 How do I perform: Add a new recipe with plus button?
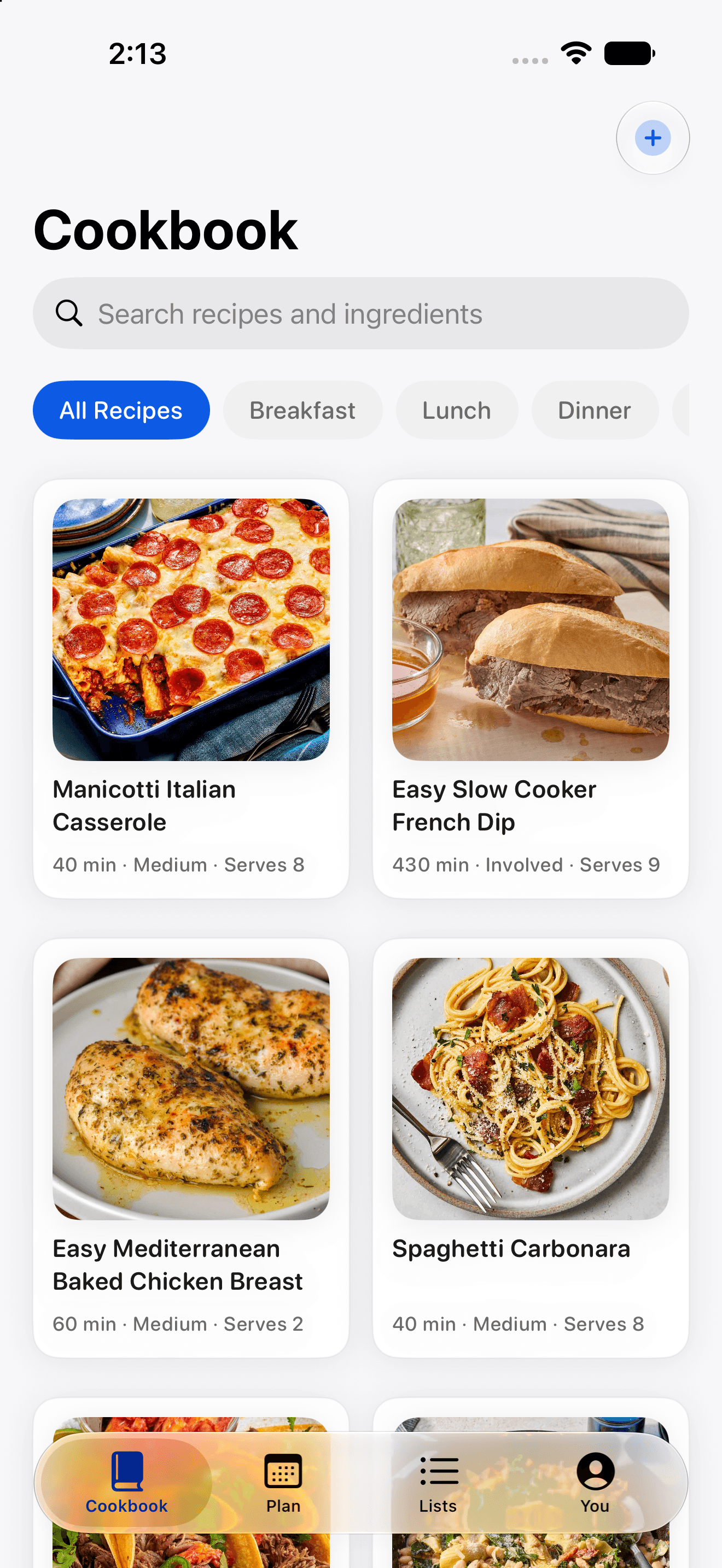(653, 138)
